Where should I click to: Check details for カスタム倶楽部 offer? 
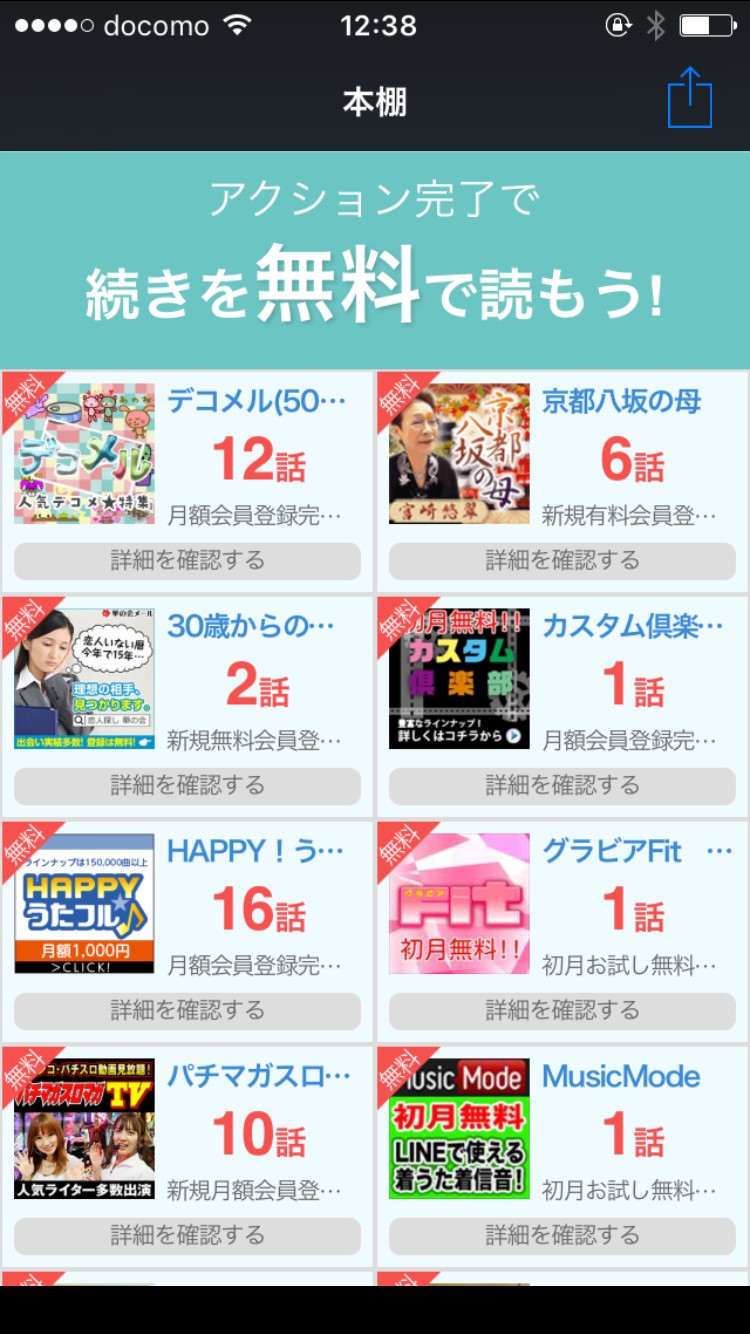pos(562,786)
